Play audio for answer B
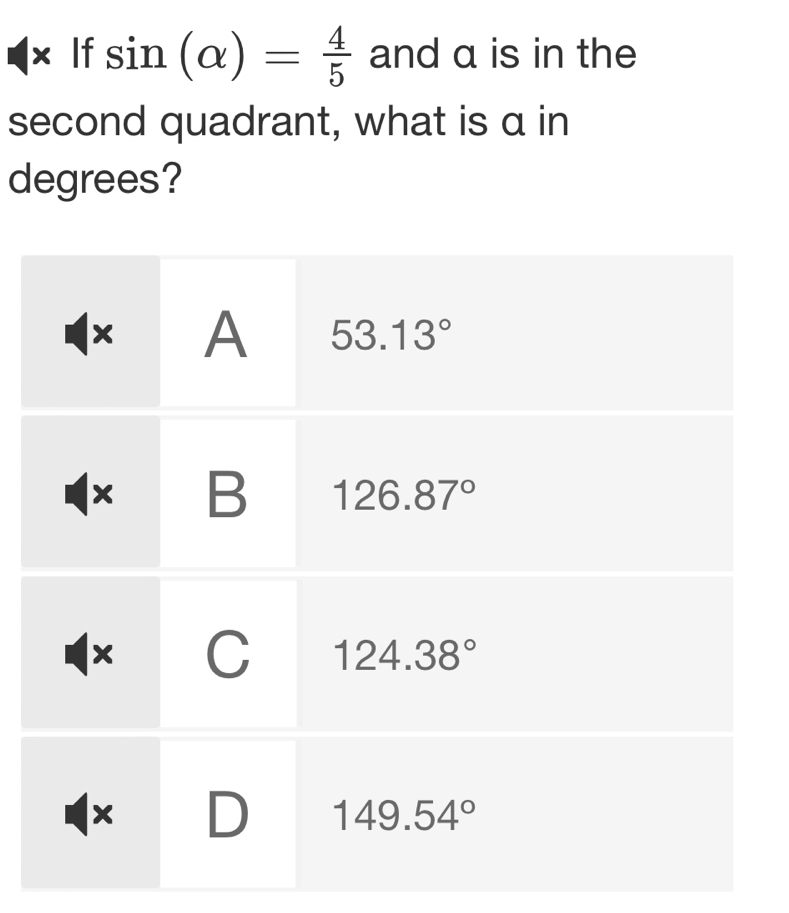 90,493
